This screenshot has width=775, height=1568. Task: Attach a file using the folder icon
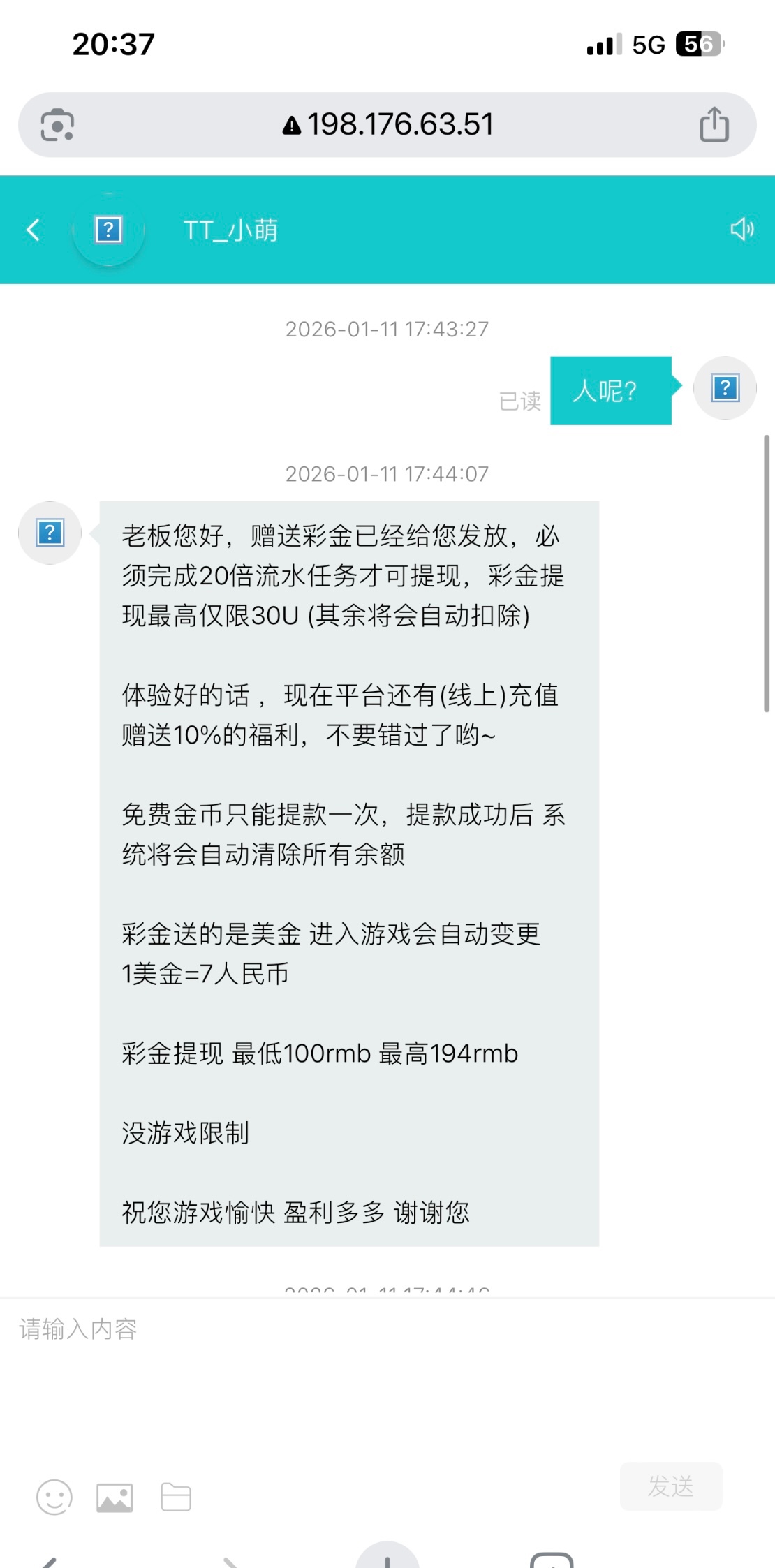coord(176,1497)
